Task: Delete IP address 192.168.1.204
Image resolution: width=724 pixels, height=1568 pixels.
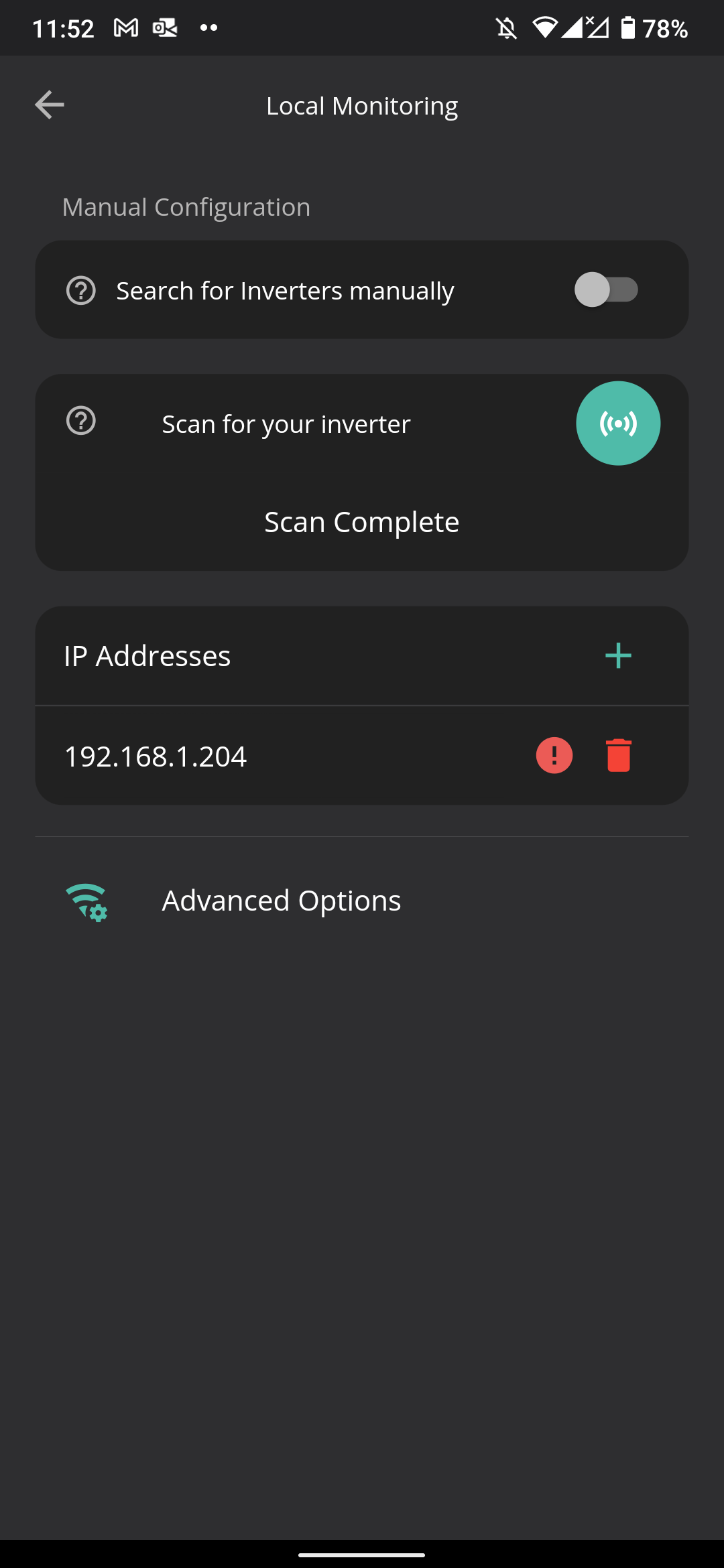Action: click(619, 755)
